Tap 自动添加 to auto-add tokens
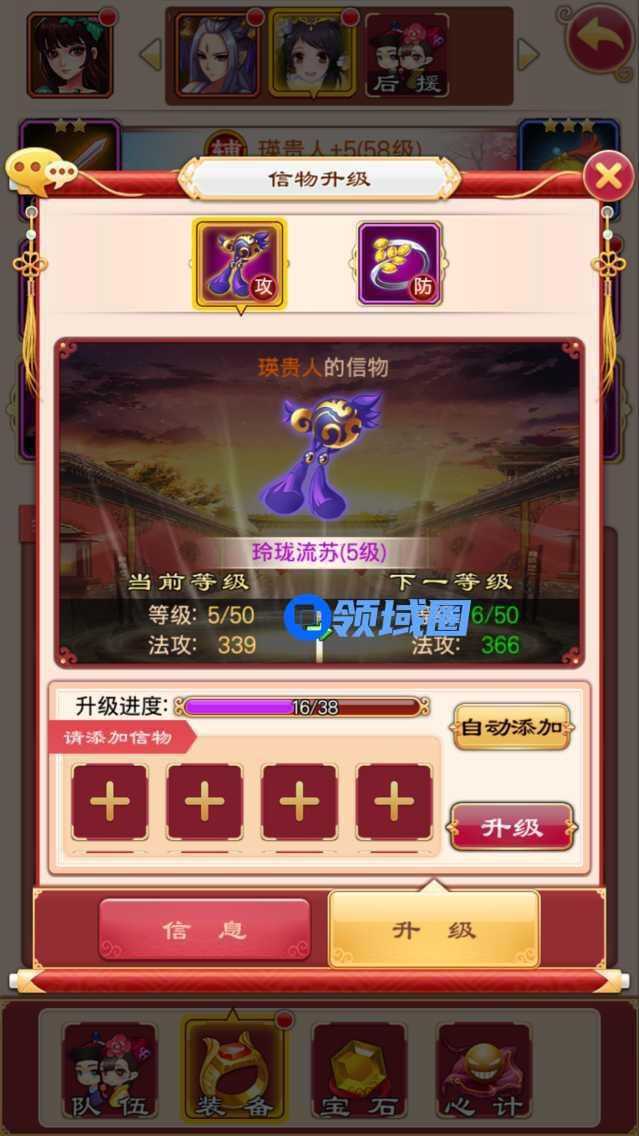This screenshot has height=1136, width=639. pos(511,727)
